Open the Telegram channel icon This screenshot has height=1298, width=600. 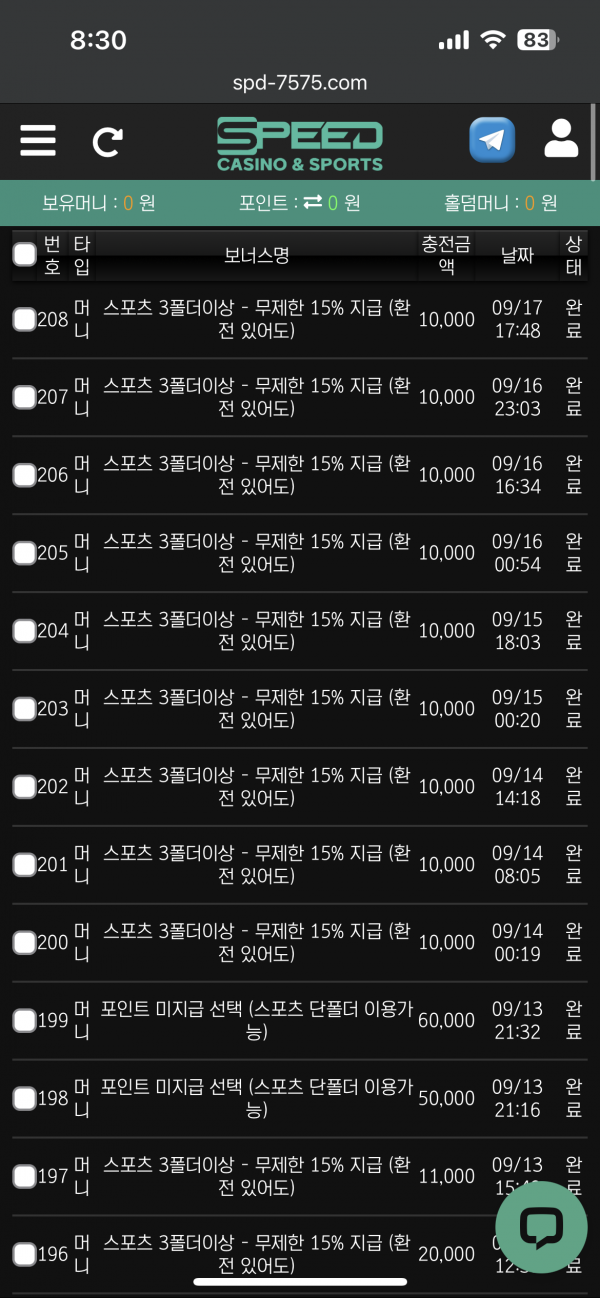coord(492,140)
